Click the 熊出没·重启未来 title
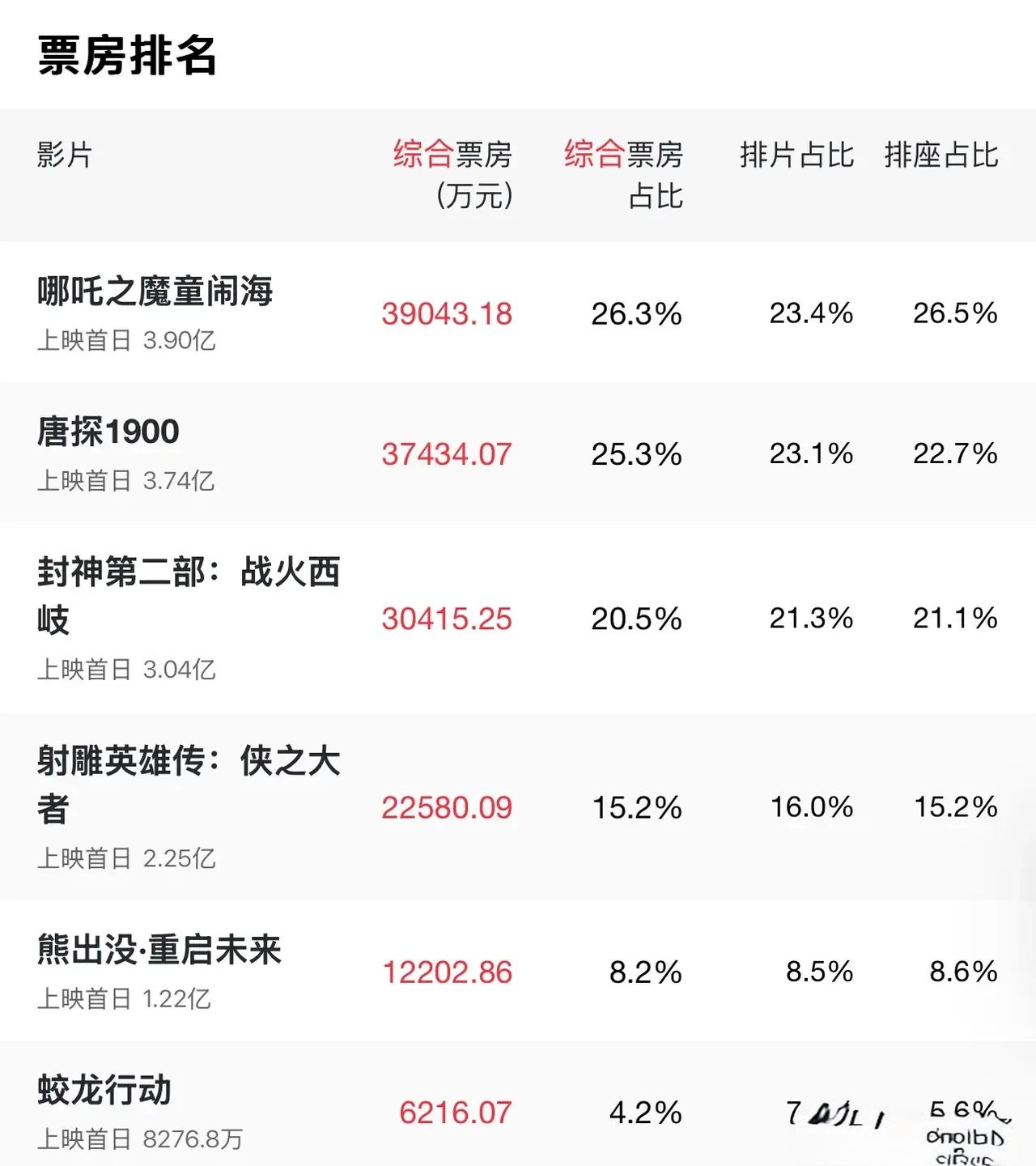The height and width of the screenshot is (1166, 1036). pos(159,951)
